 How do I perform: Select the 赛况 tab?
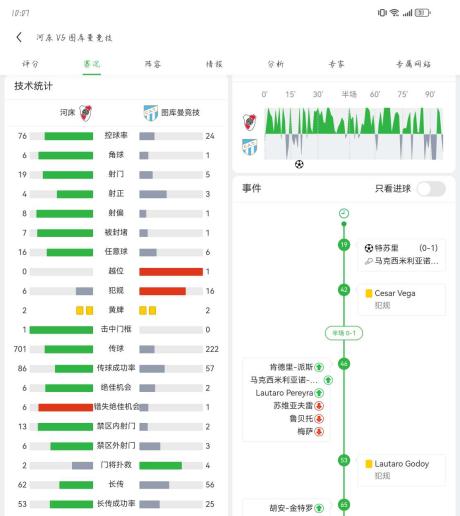tap(92, 64)
